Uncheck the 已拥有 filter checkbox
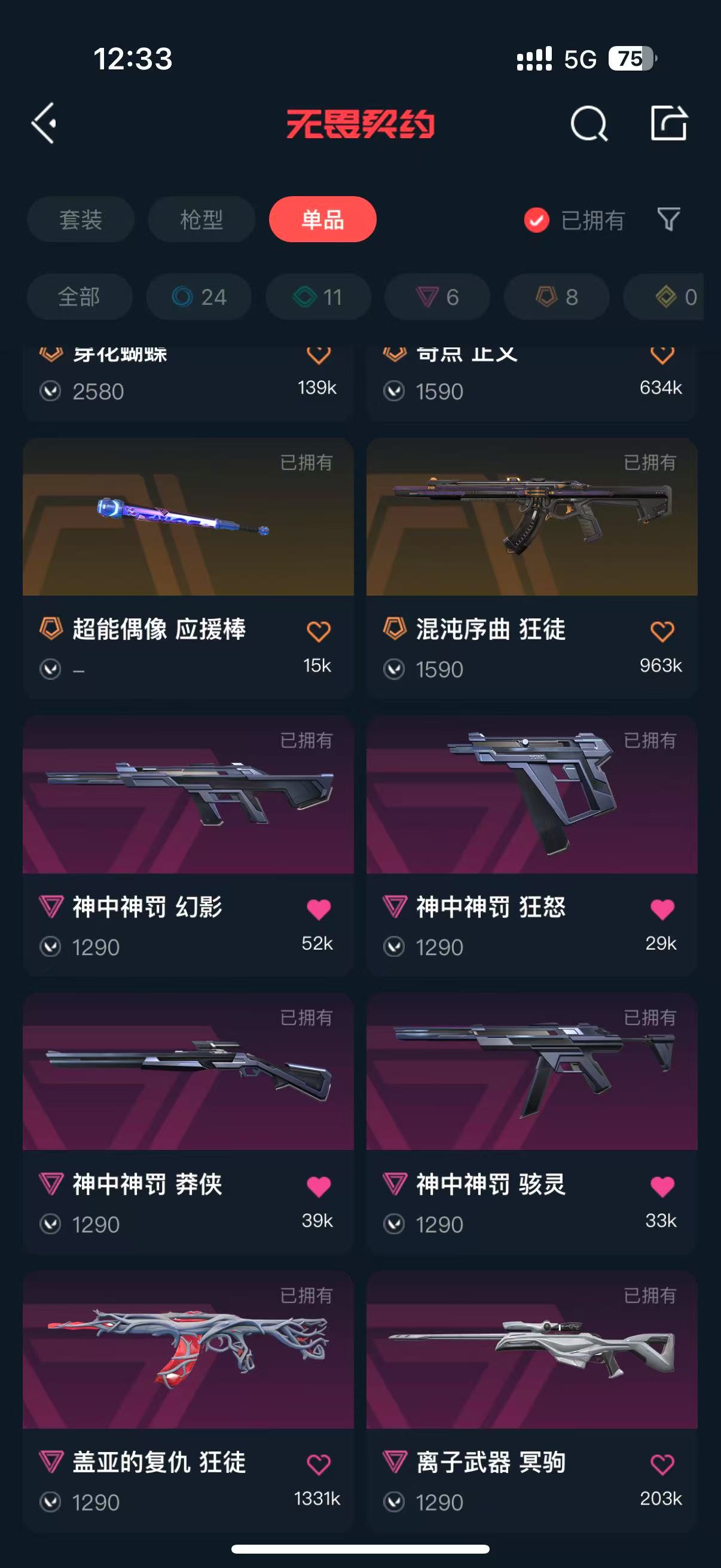721x1568 pixels. [x=537, y=220]
